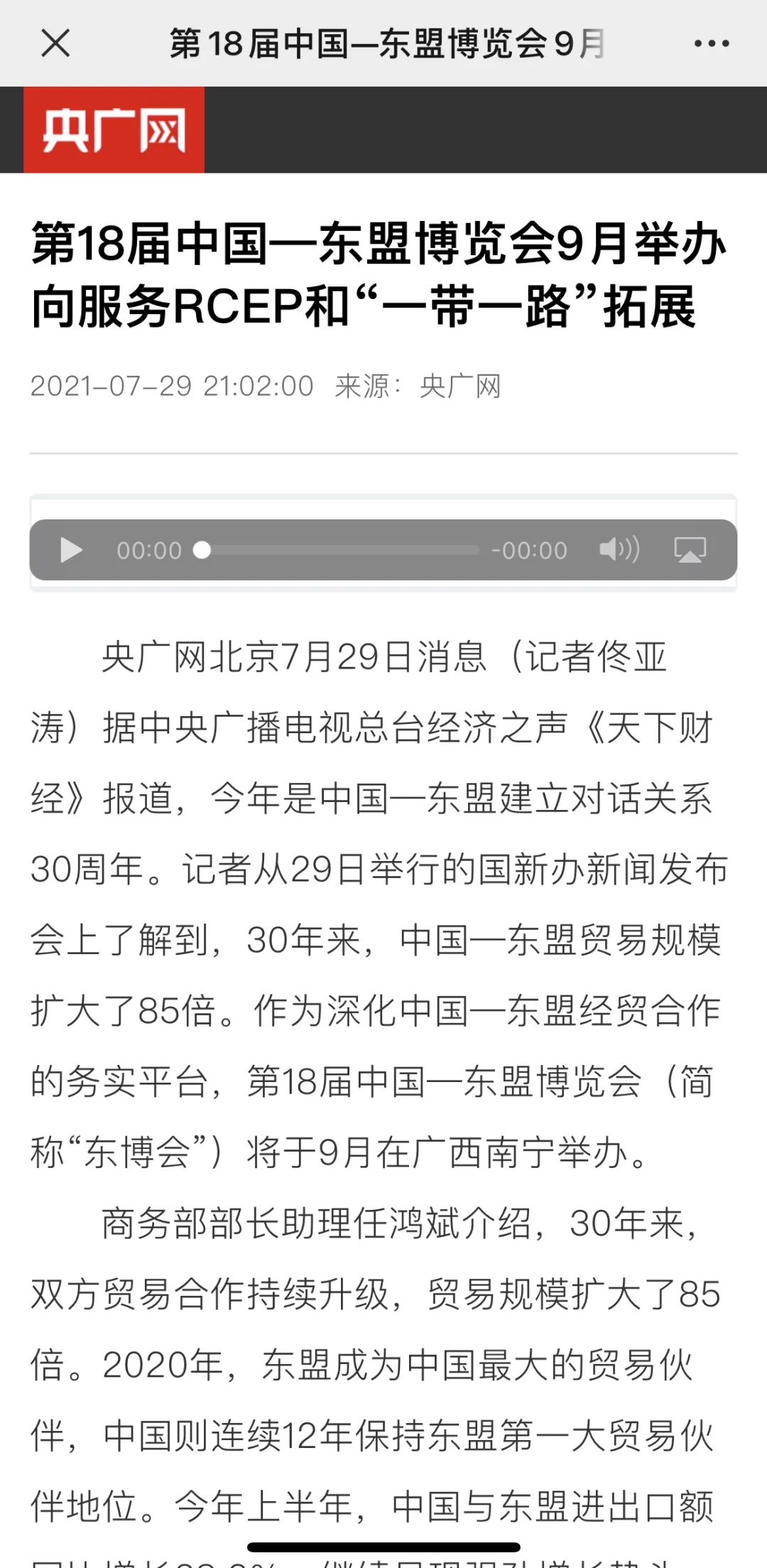The height and width of the screenshot is (1568, 767).
Task: Open the three-dot more options menu
Action: [711, 43]
